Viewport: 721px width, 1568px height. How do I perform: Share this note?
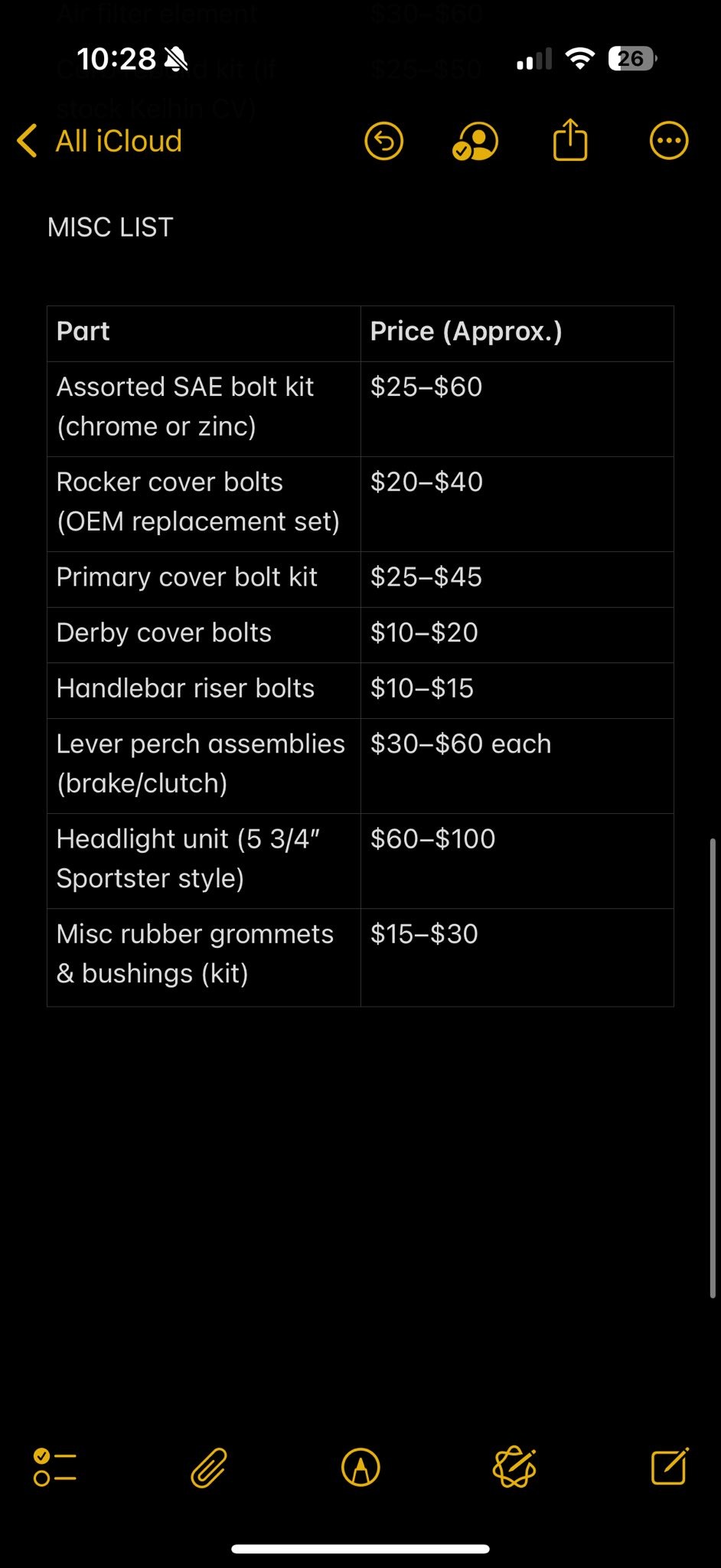click(570, 139)
